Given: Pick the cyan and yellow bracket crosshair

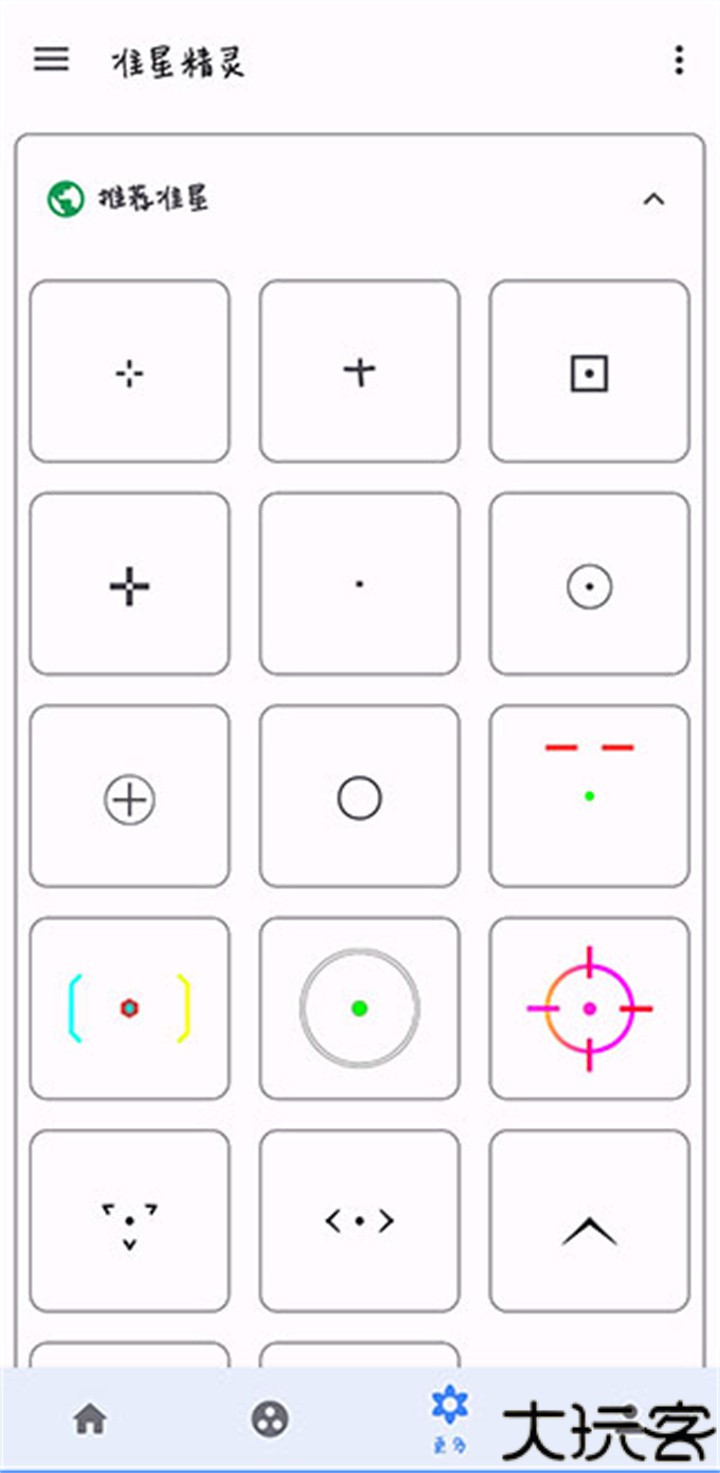Looking at the screenshot, I should coord(130,1009).
